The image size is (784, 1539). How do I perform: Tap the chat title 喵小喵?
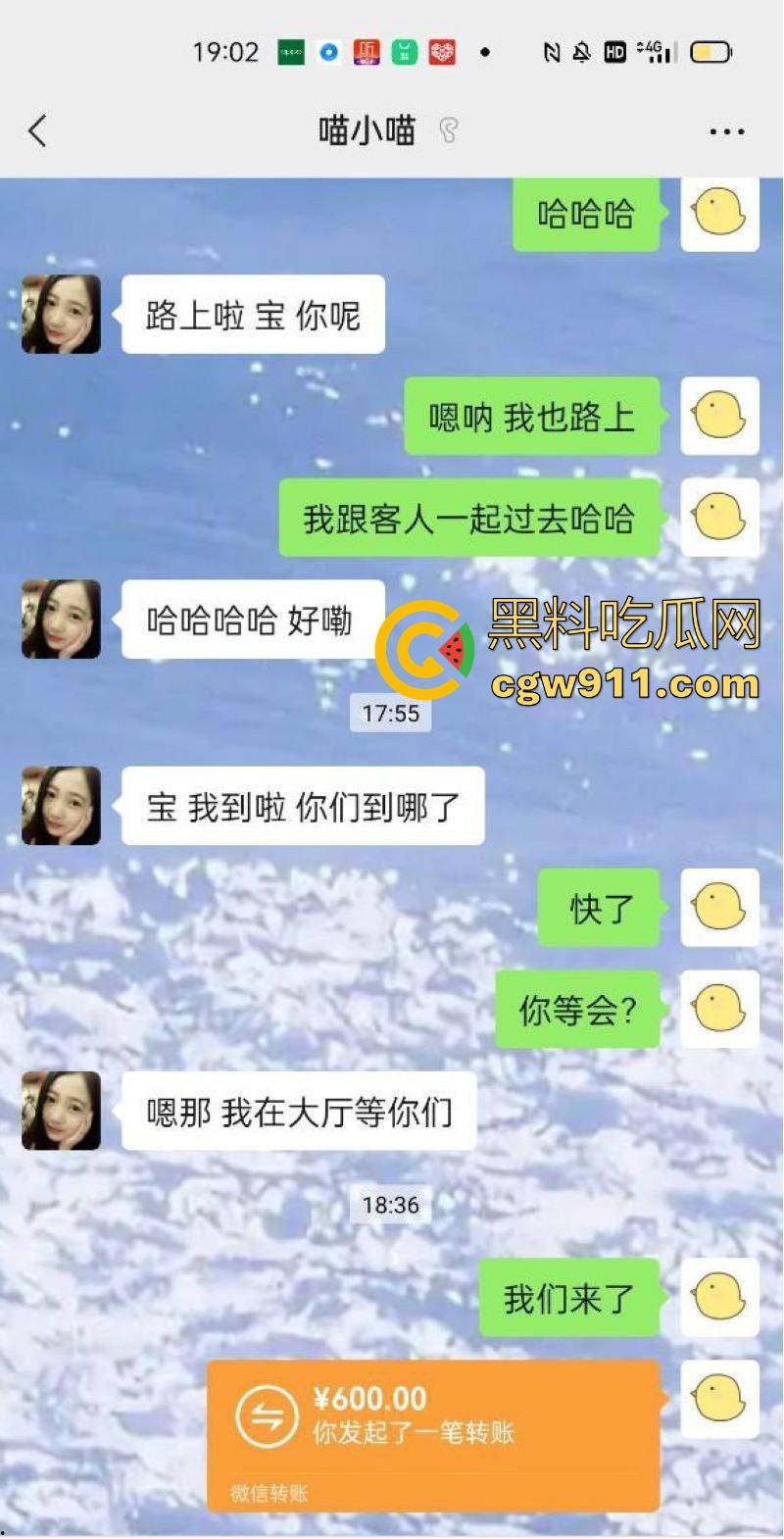(367, 129)
